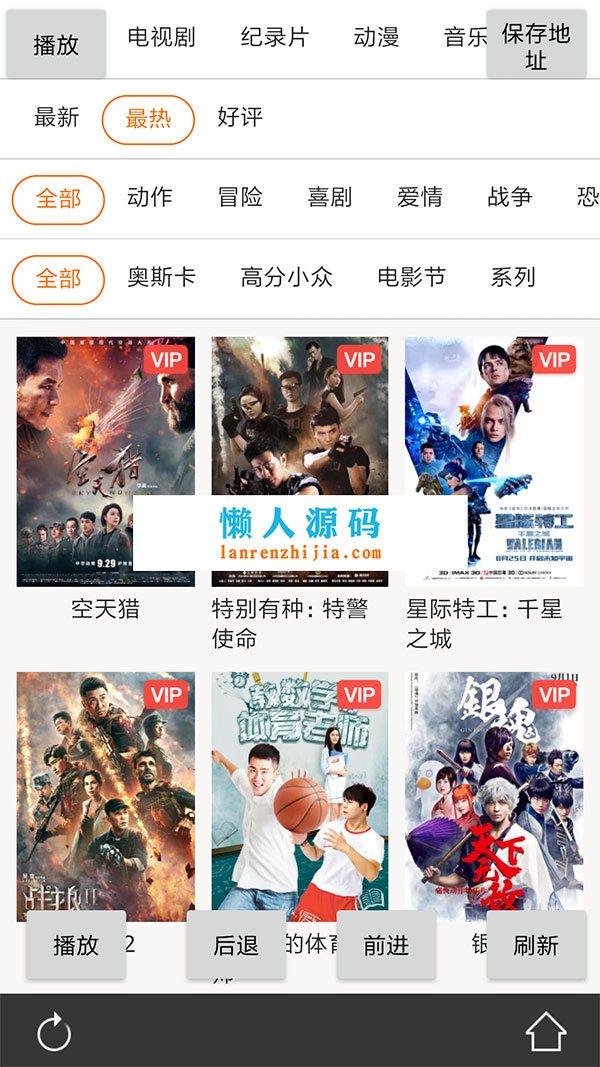Filter by 电影节
The height and width of the screenshot is (1067, 600).
[411, 277]
